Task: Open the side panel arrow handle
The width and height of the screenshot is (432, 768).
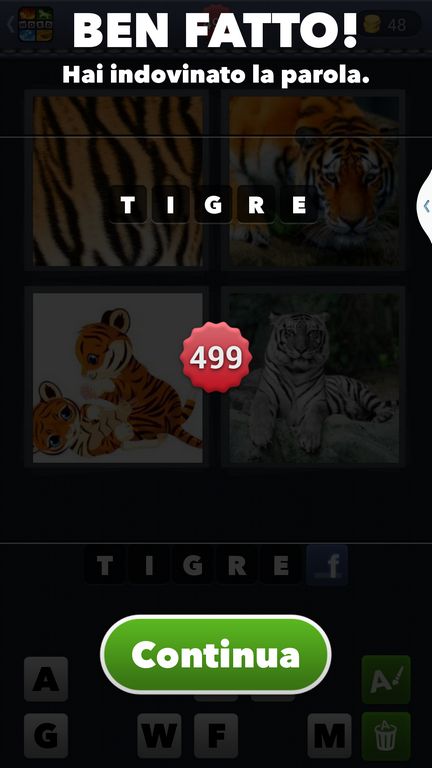Action: pyautogui.click(x=425, y=206)
